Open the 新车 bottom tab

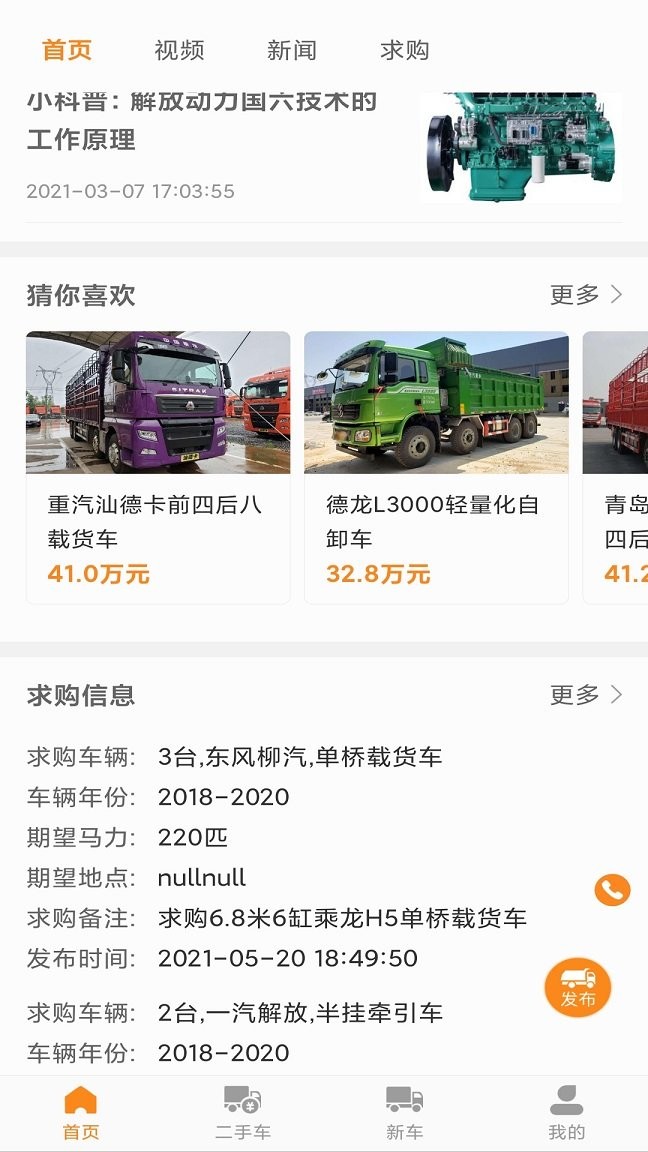405,1112
